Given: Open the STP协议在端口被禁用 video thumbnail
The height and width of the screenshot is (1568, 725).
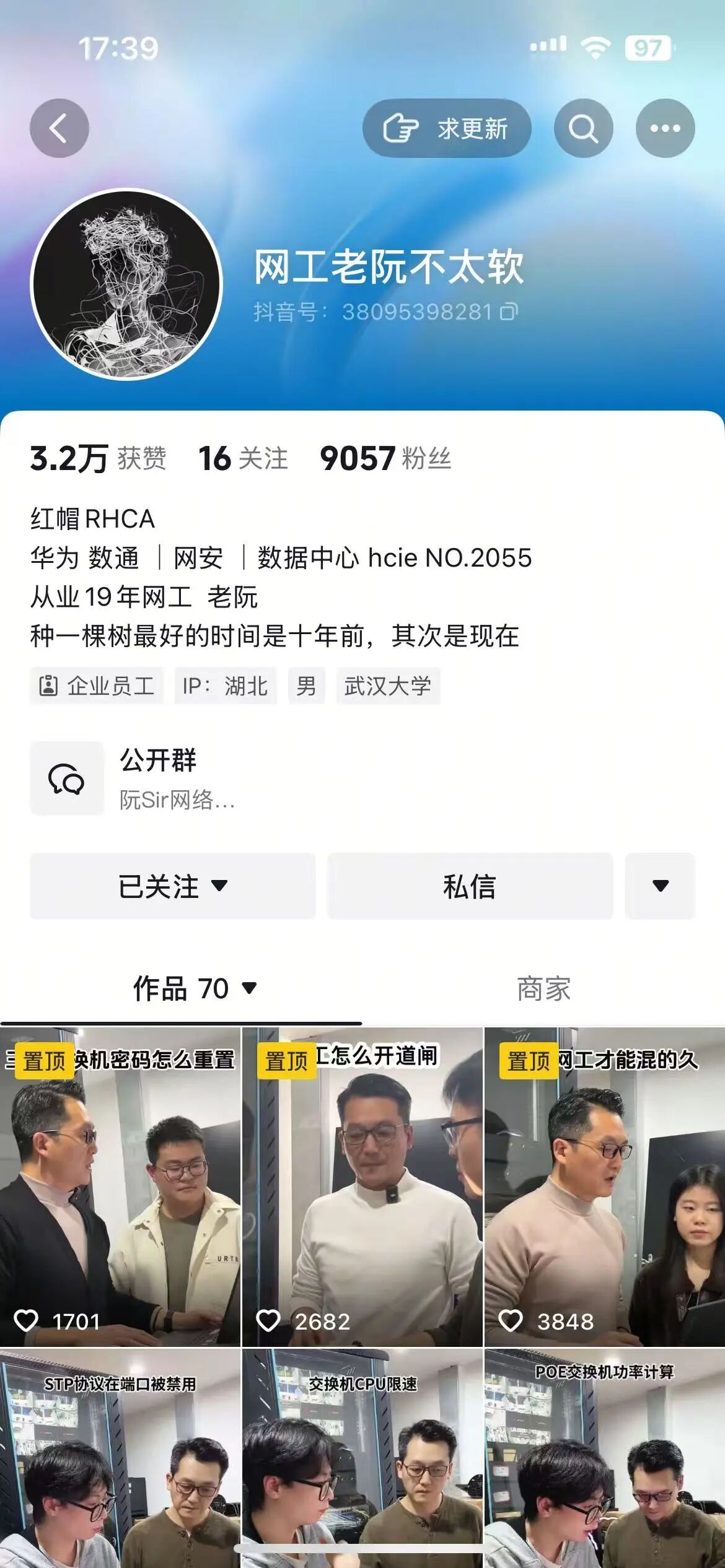Looking at the screenshot, I should [119, 1455].
